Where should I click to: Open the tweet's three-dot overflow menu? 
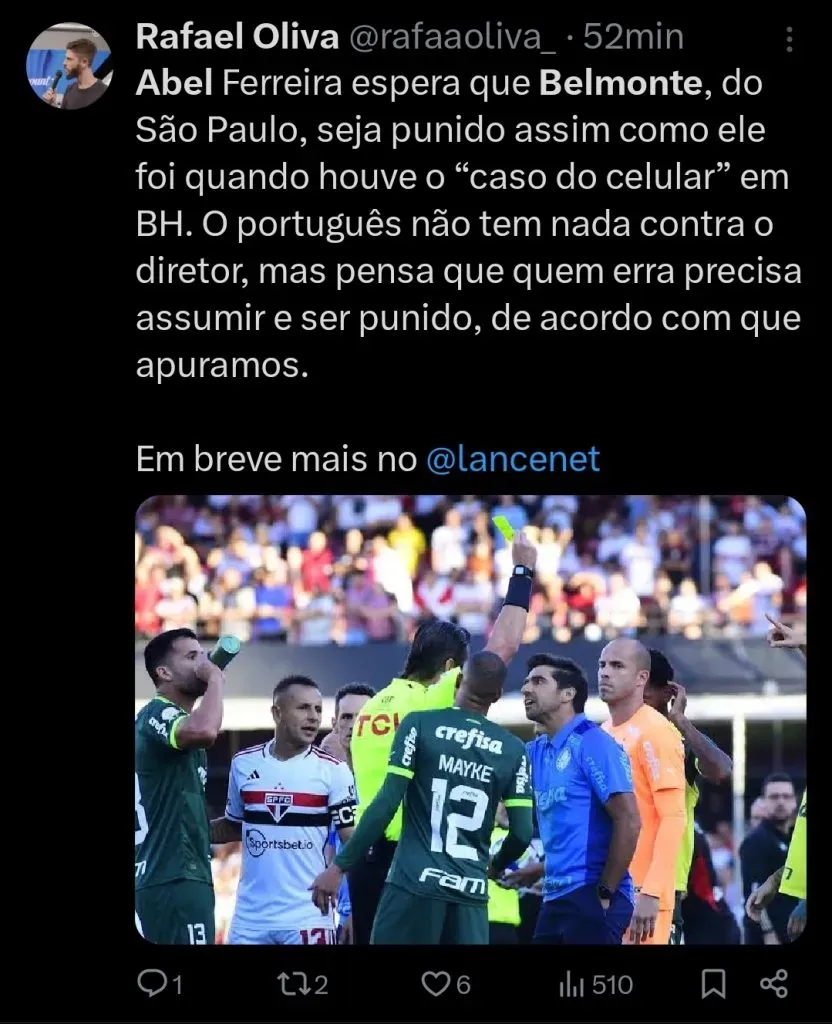(x=790, y=39)
